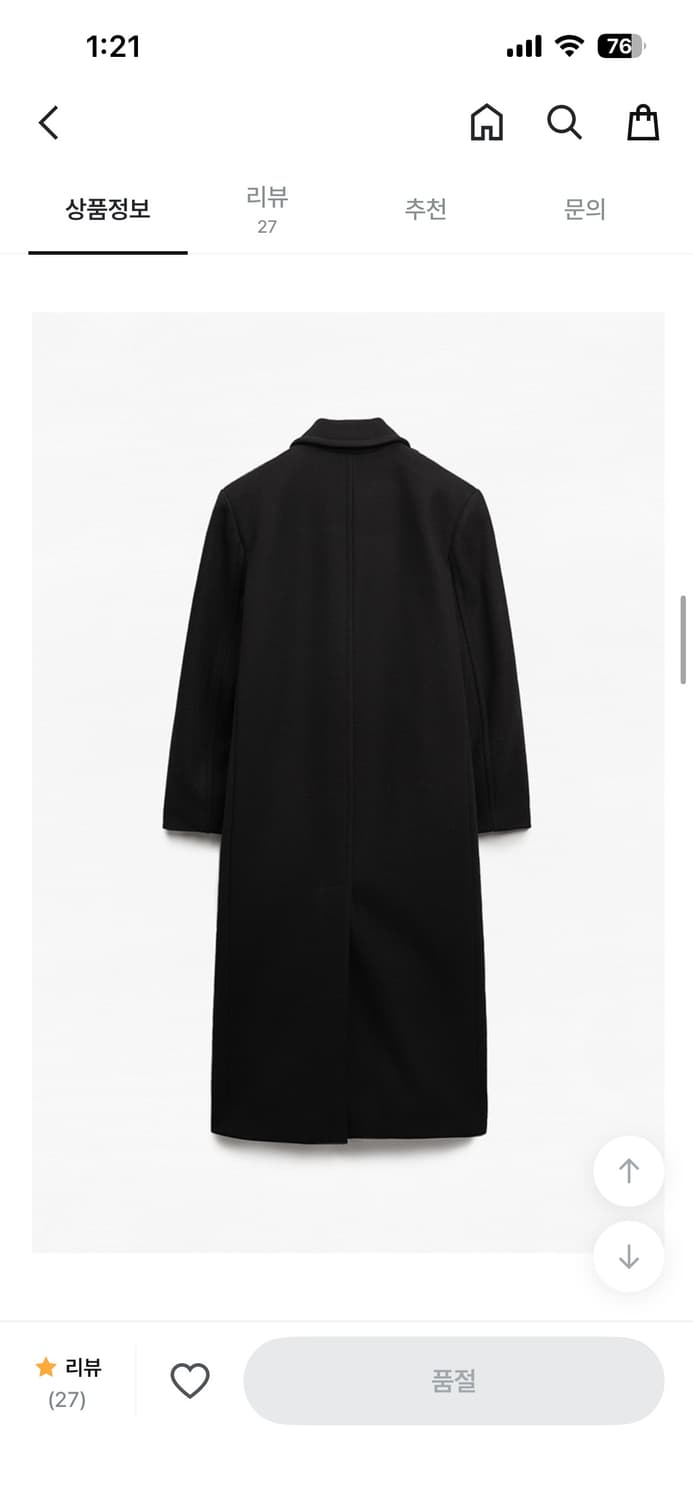Open the home icon
The image size is (693, 1500).
[487, 123]
